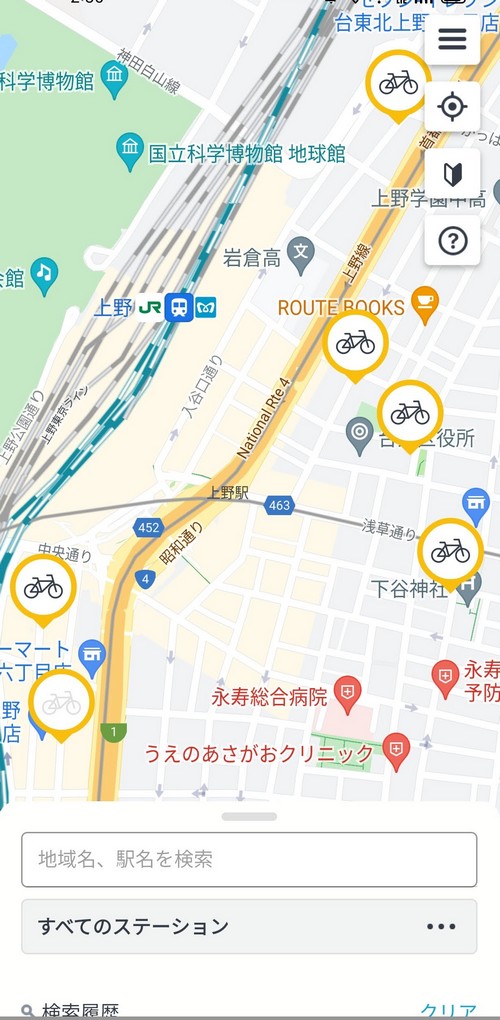Center map on my current location
This screenshot has width=500, height=1020.
click(453, 107)
